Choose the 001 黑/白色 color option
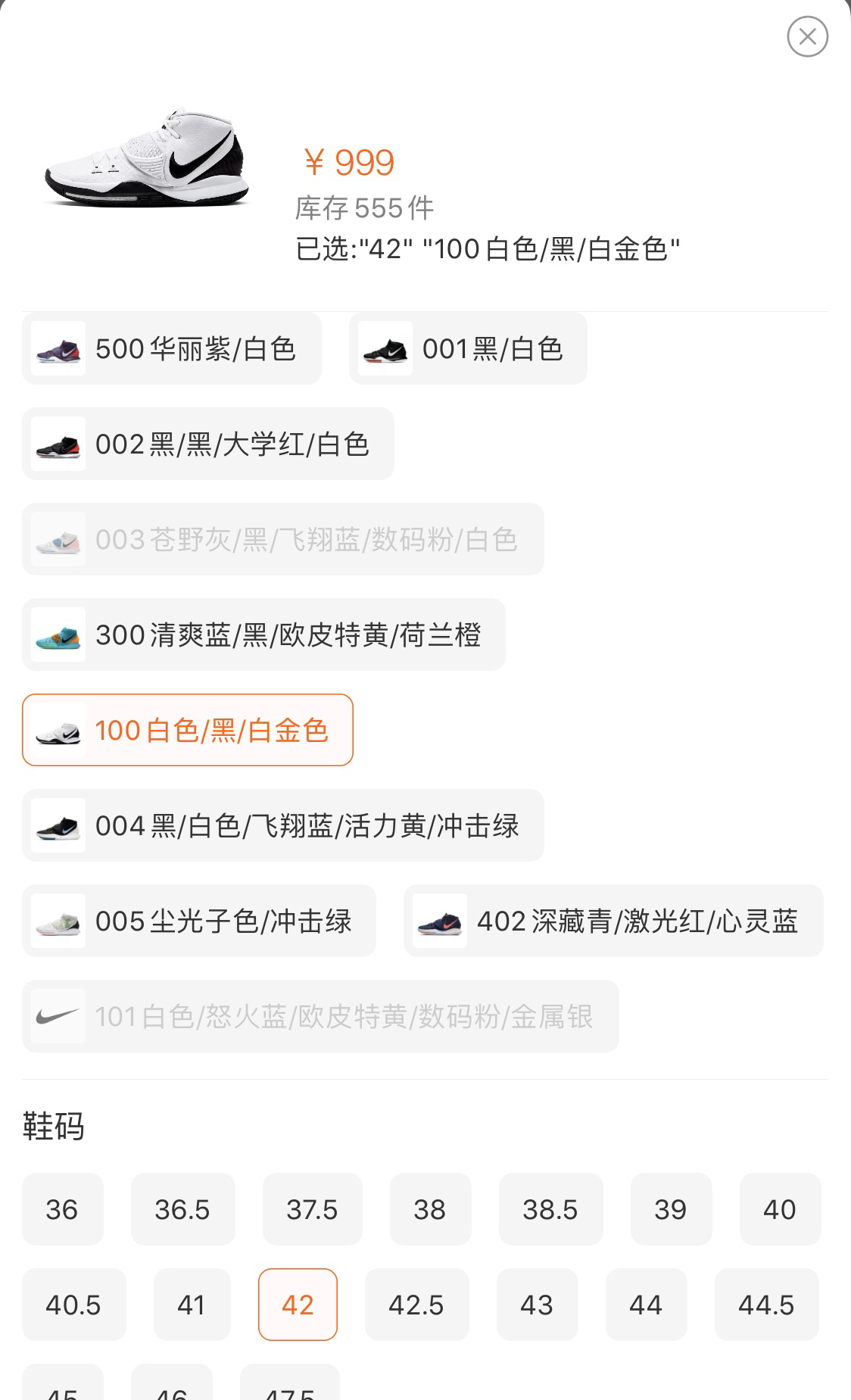Viewport: 851px width, 1400px height. click(468, 348)
